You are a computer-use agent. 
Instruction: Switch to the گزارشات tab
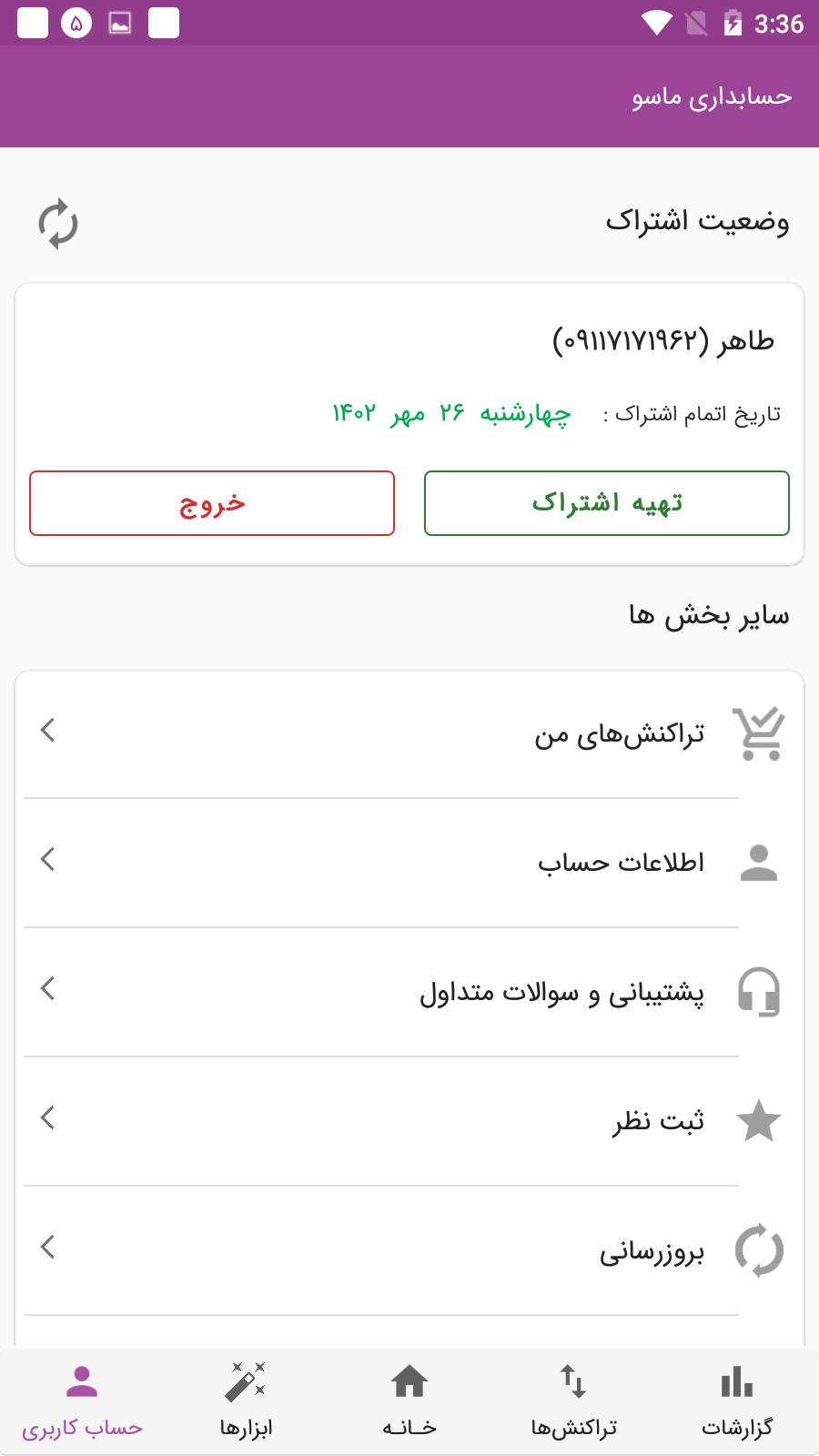pyautogui.click(x=735, y=1401)
